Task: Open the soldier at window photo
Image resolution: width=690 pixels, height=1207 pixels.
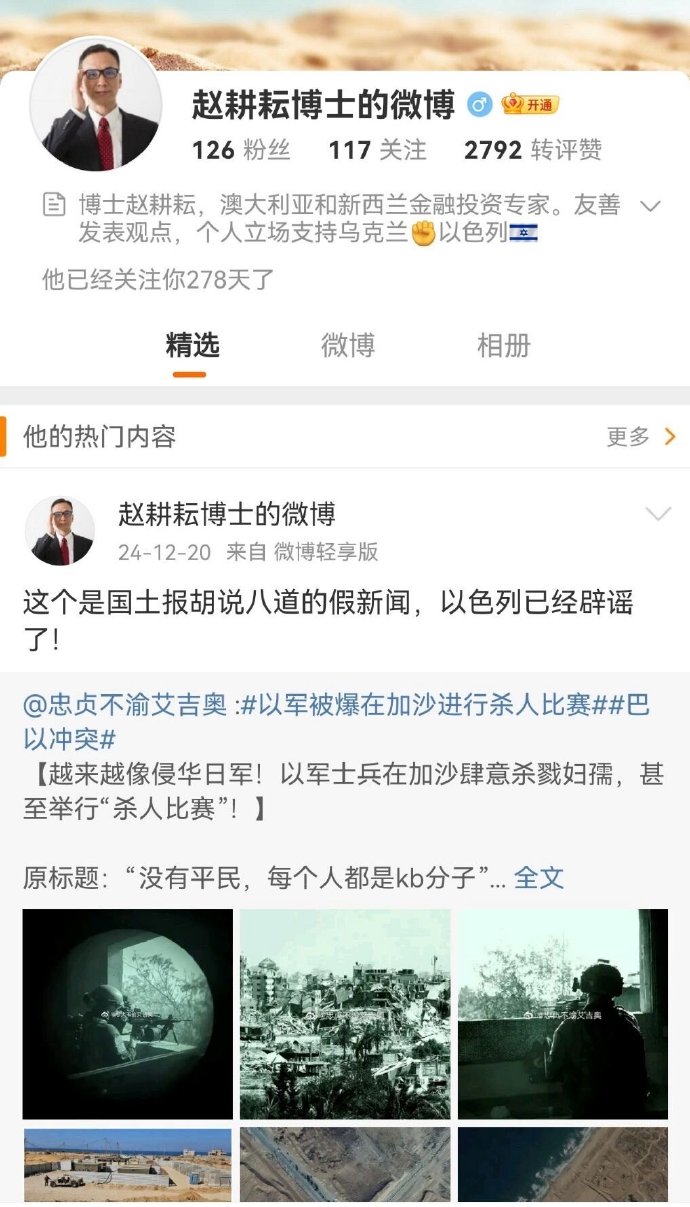Action: [x=562, y=1013]
